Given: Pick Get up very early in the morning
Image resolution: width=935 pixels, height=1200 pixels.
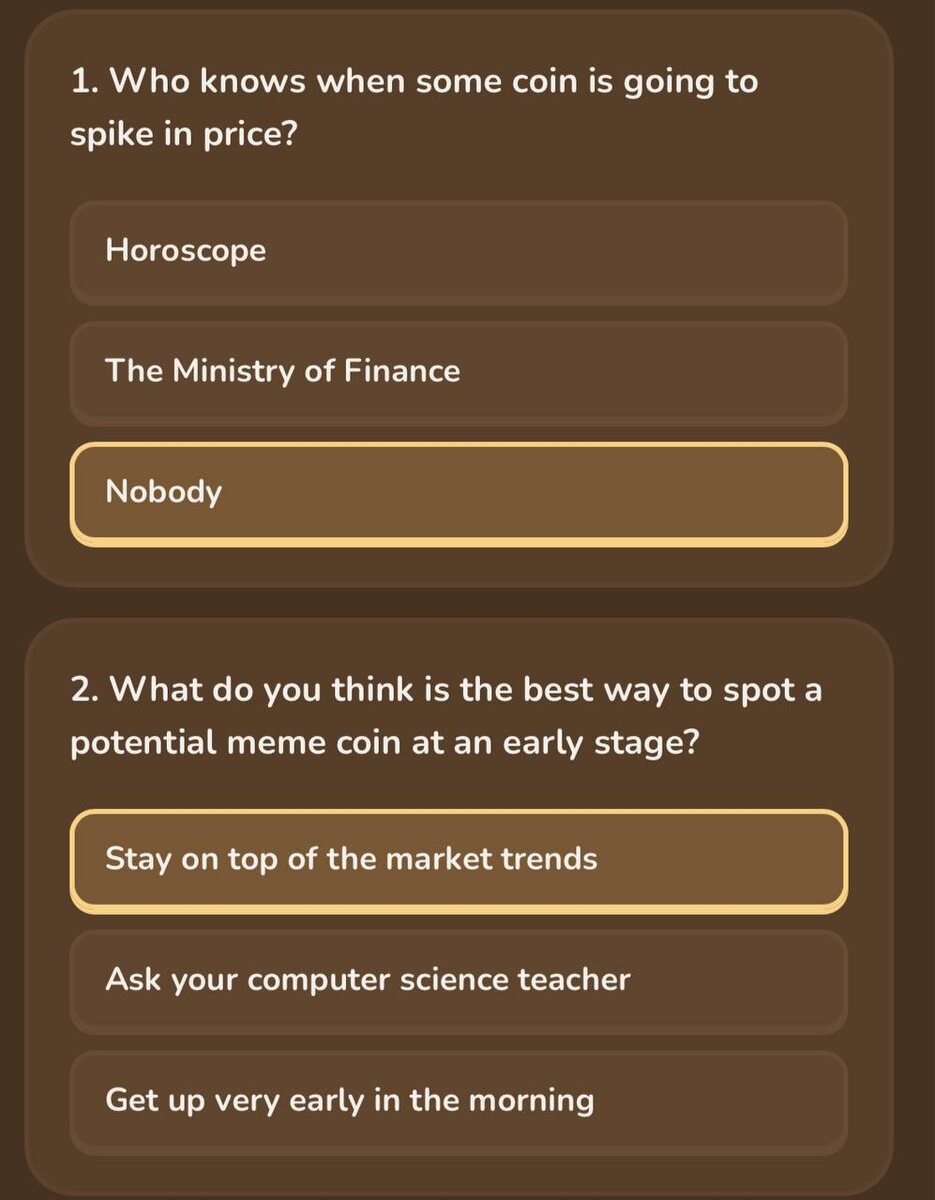Looking at the screenshot, I should tap(458, 1101).
